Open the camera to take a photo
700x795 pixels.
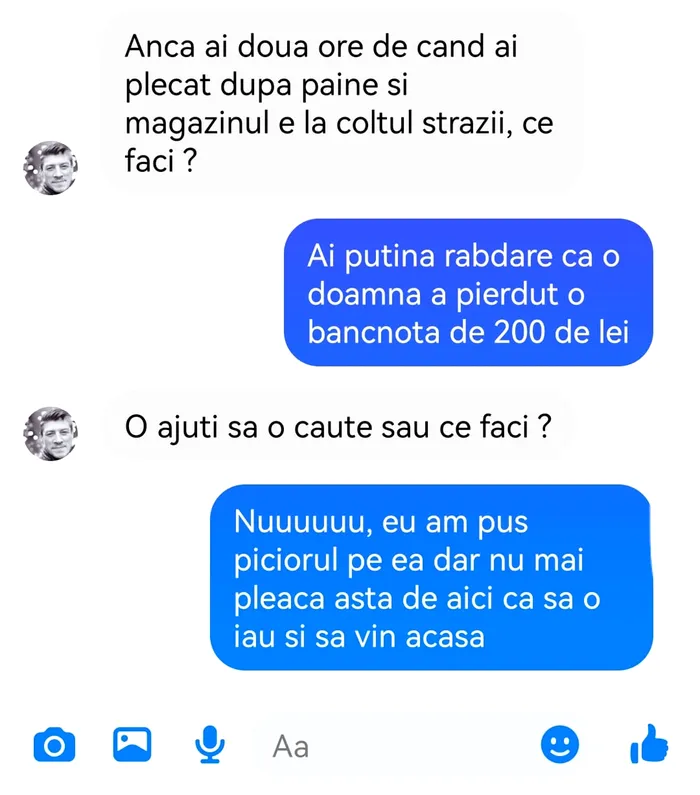[x=54, y=745]
